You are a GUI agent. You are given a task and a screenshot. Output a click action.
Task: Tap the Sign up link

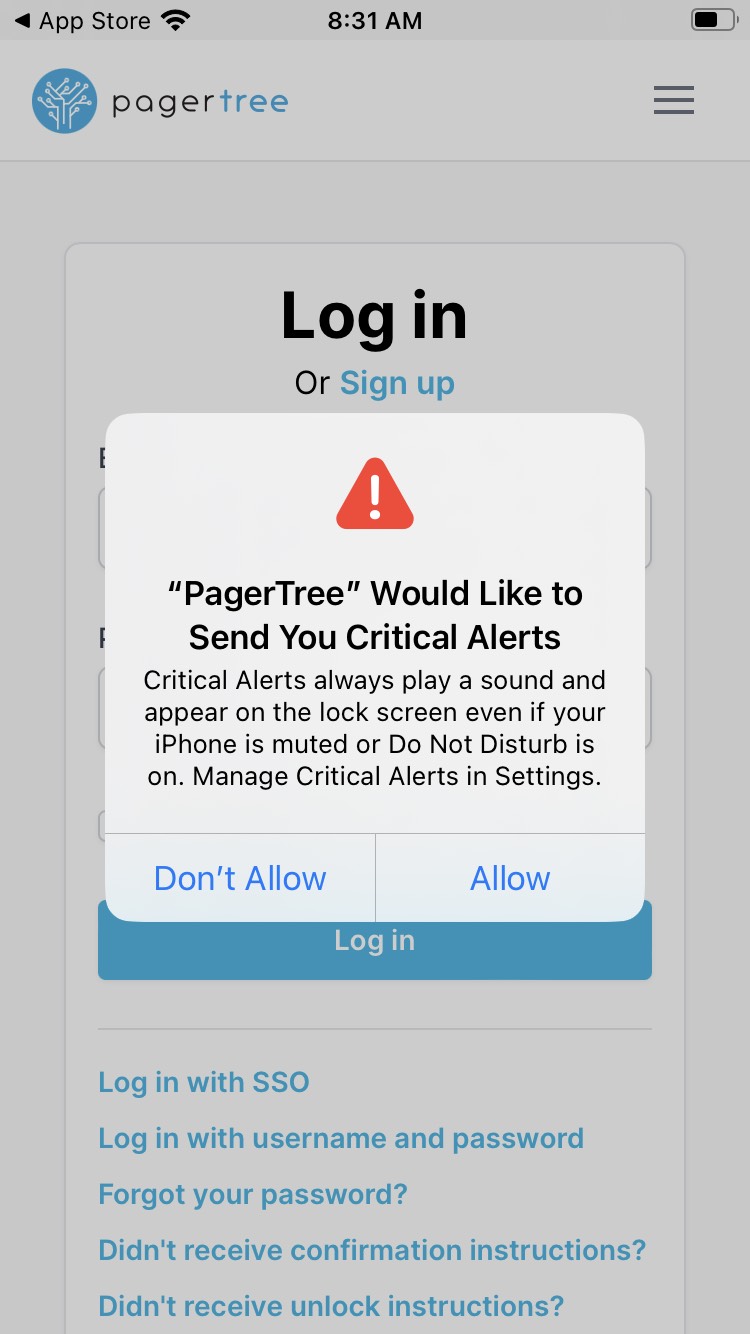(397, 383)
